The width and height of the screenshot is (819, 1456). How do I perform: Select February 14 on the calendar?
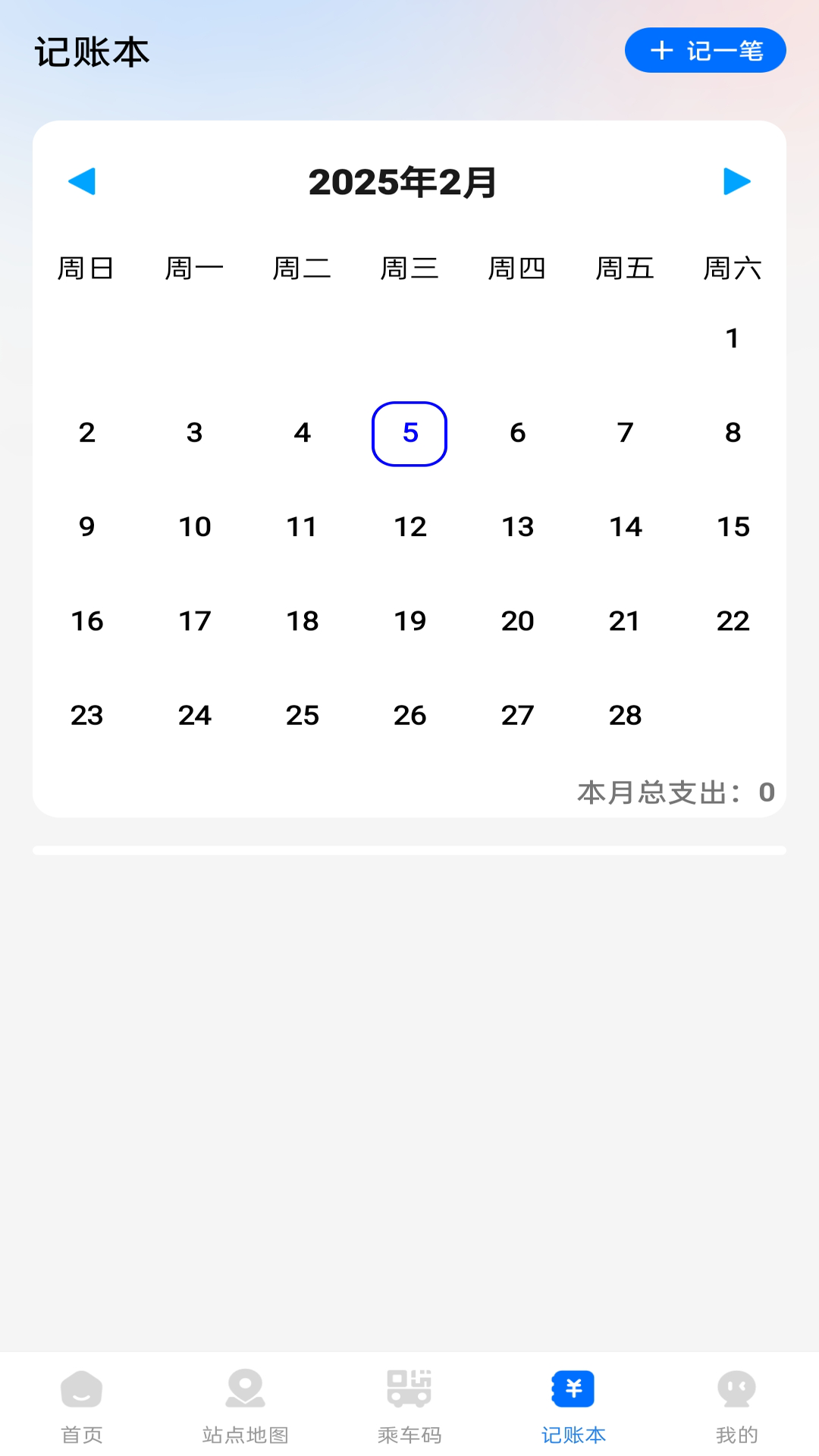[x=624, y=526]
